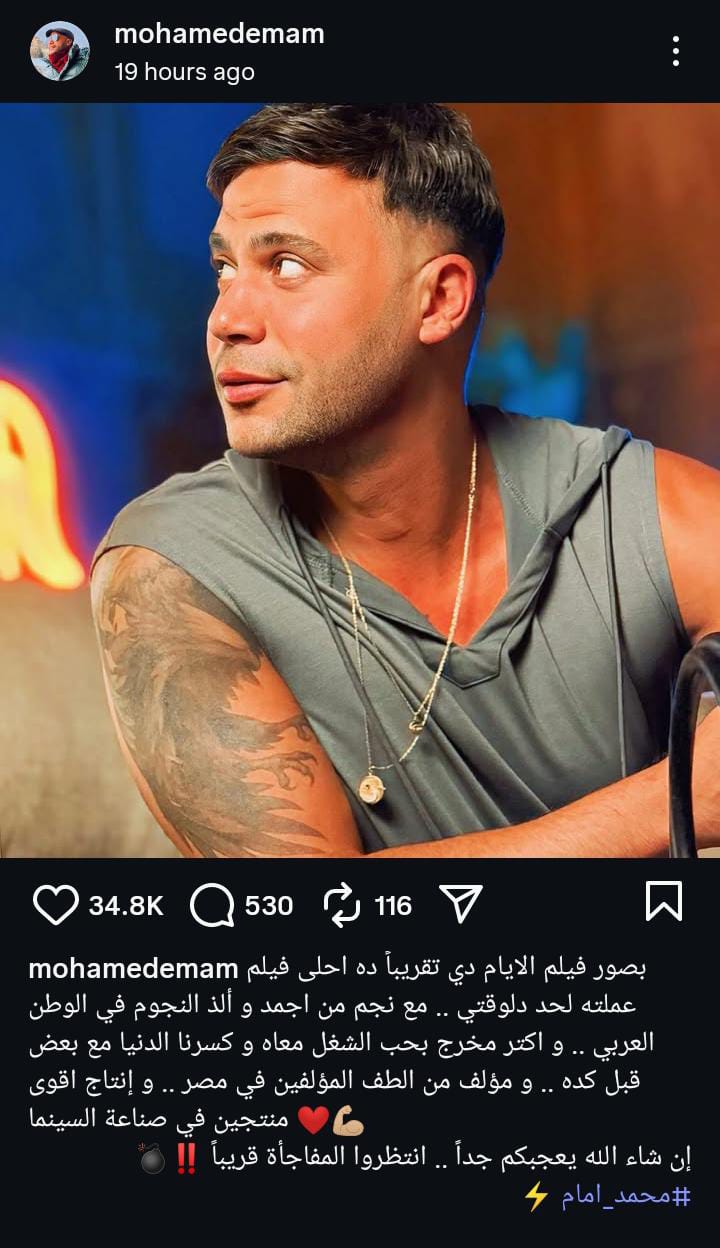The height and width of the screenshot is (1248, 720).
Task: Expand the 530 comments thread
Action: [261, 905]
